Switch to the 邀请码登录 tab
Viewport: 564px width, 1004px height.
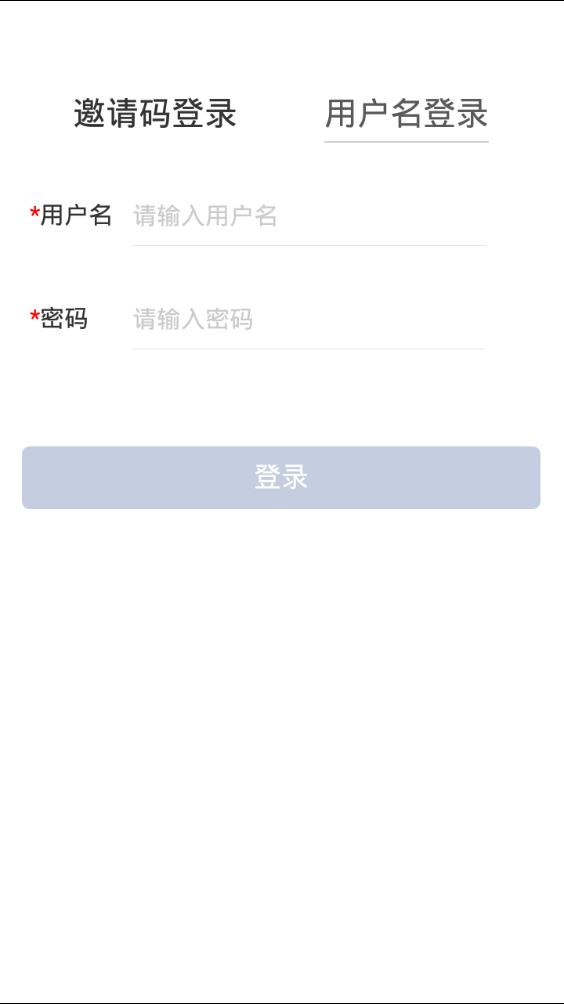[x=155, y=114]
